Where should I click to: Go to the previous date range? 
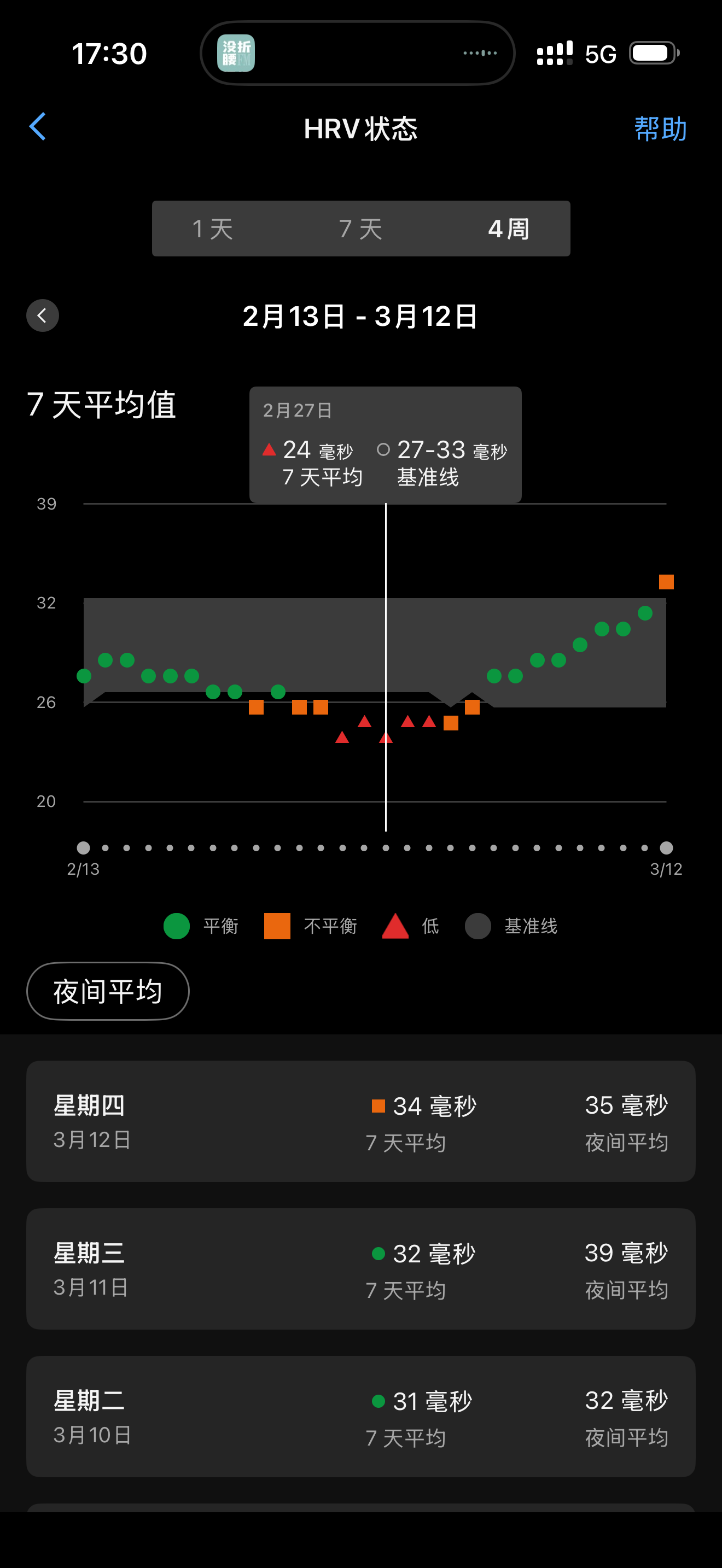pyautogui.click(x=43, y=315)
